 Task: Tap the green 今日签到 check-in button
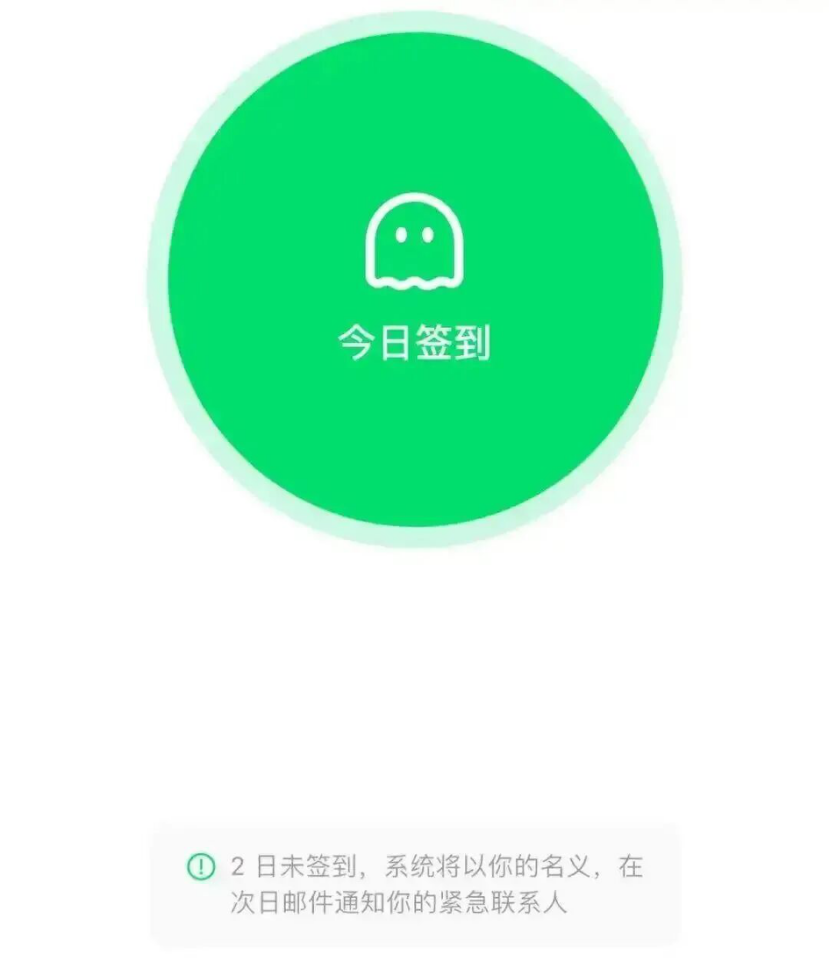415,279
